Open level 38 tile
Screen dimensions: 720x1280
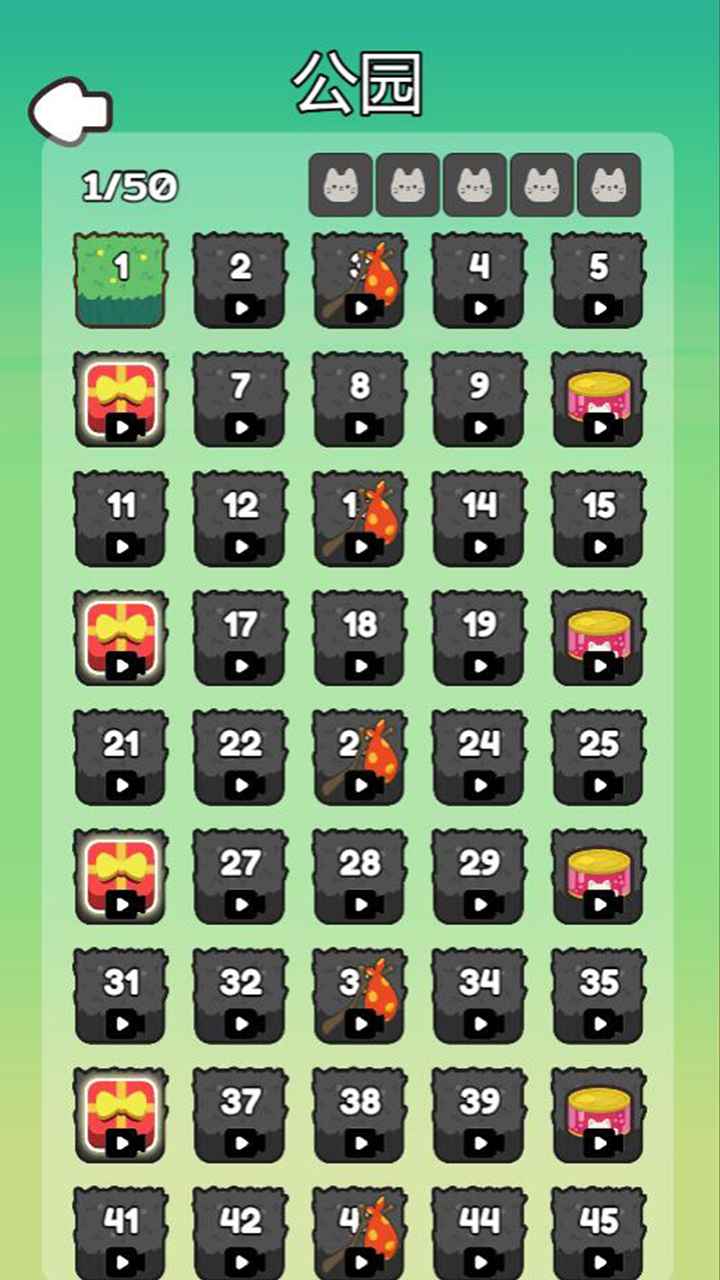pos(360,1114)
